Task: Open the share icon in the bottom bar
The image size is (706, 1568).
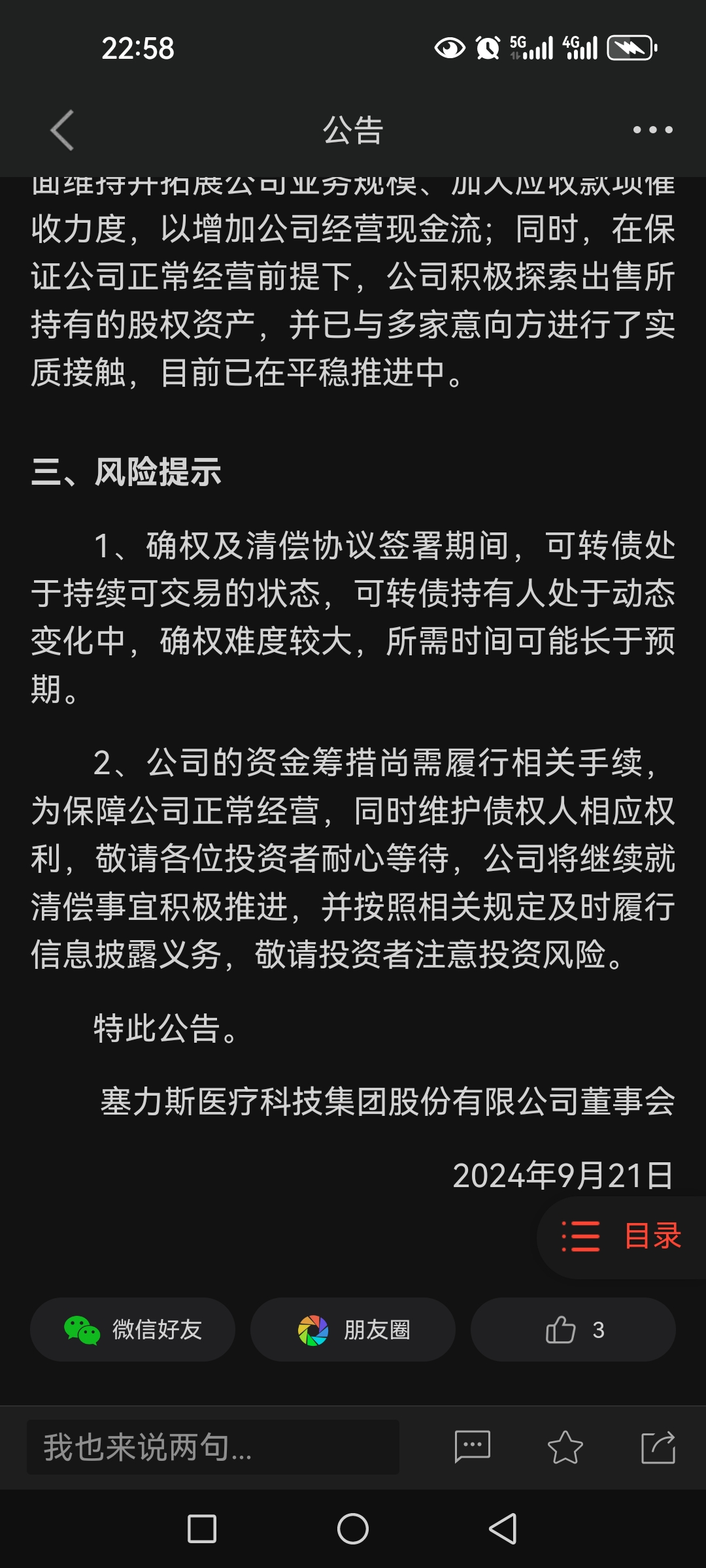Action: 658,1446
